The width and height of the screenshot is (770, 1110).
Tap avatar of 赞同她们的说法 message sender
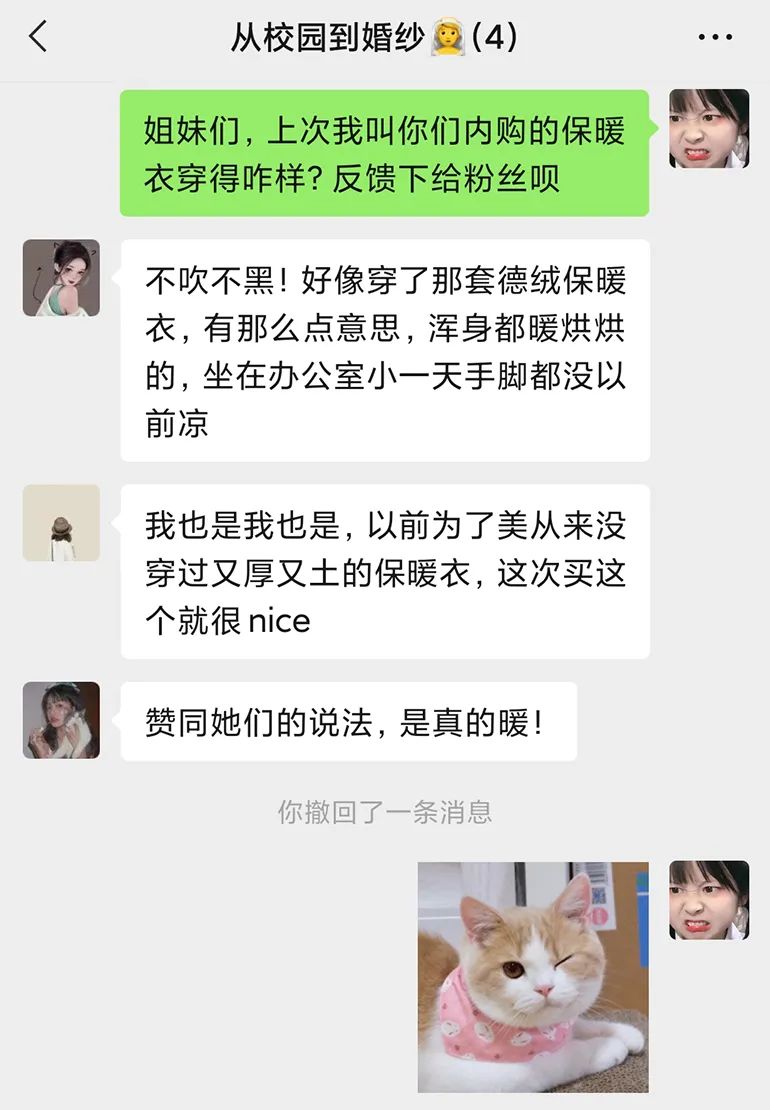[61, 720]
